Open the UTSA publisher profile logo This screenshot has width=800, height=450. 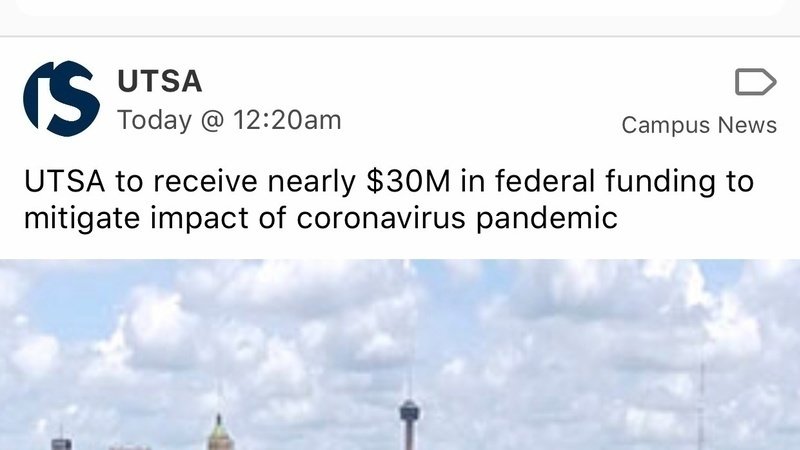(x=62, y=98)
